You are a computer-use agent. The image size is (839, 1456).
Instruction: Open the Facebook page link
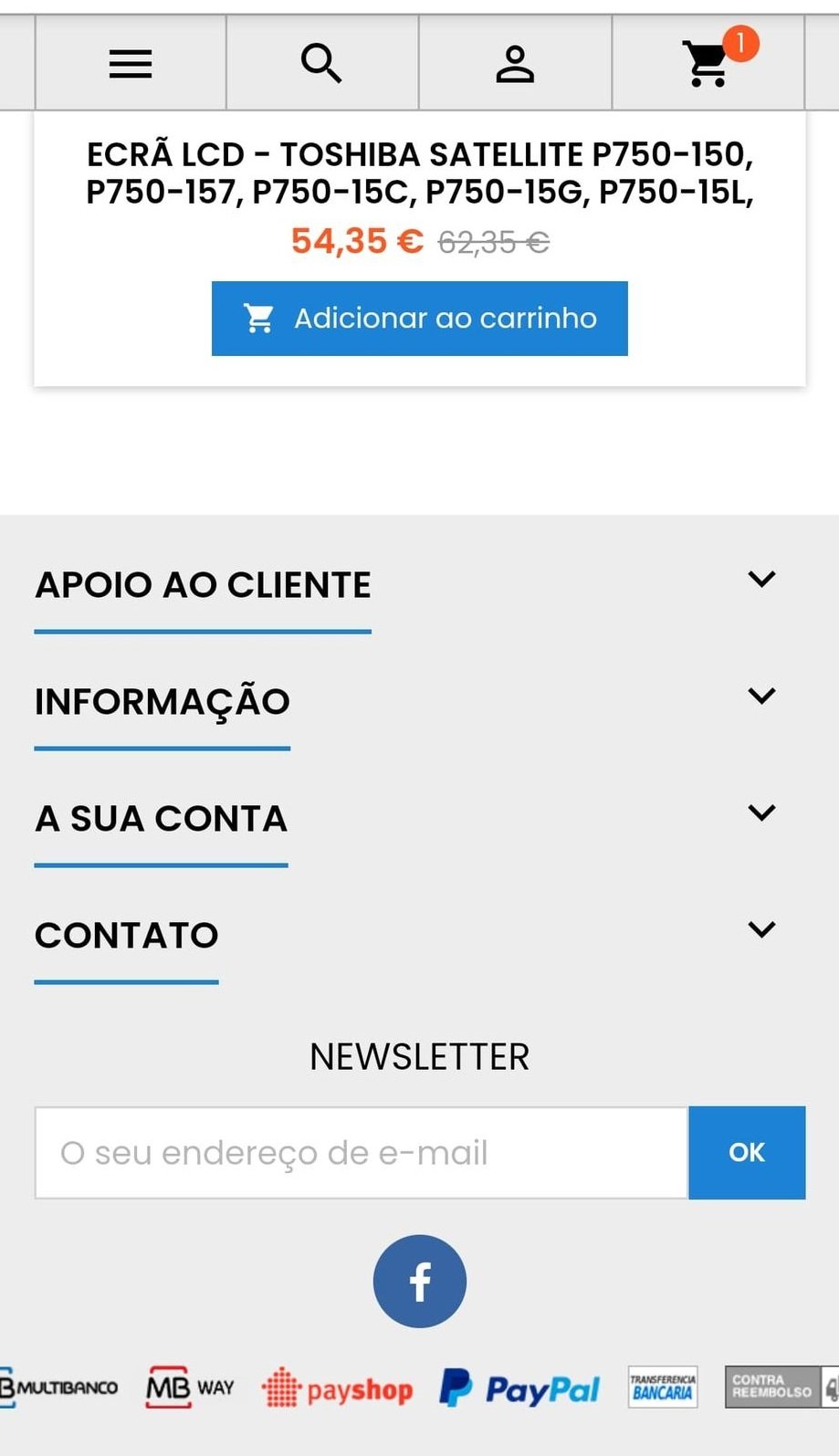[x=419, y=1282]
